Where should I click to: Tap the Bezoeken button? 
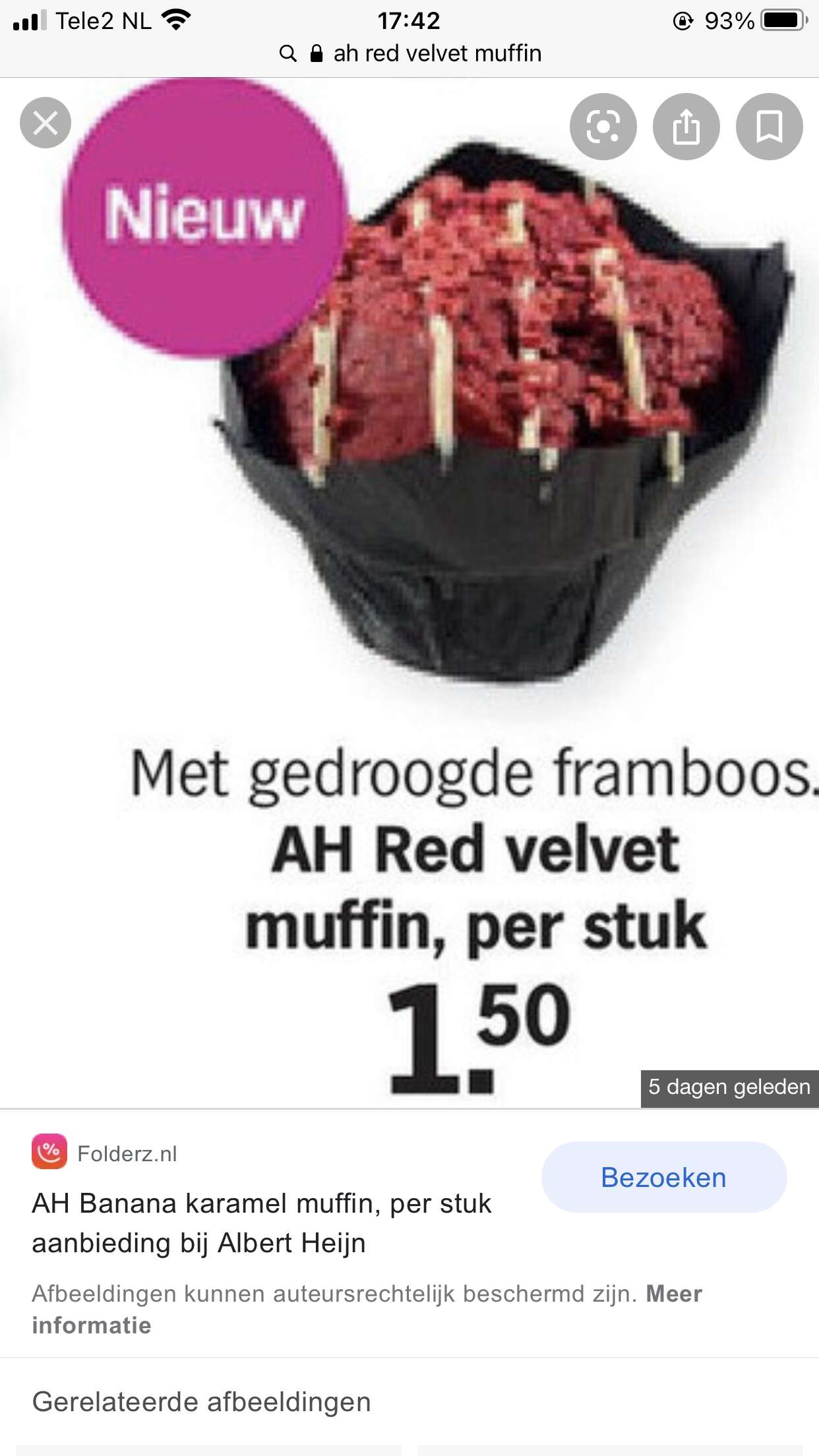point(664,1177)
